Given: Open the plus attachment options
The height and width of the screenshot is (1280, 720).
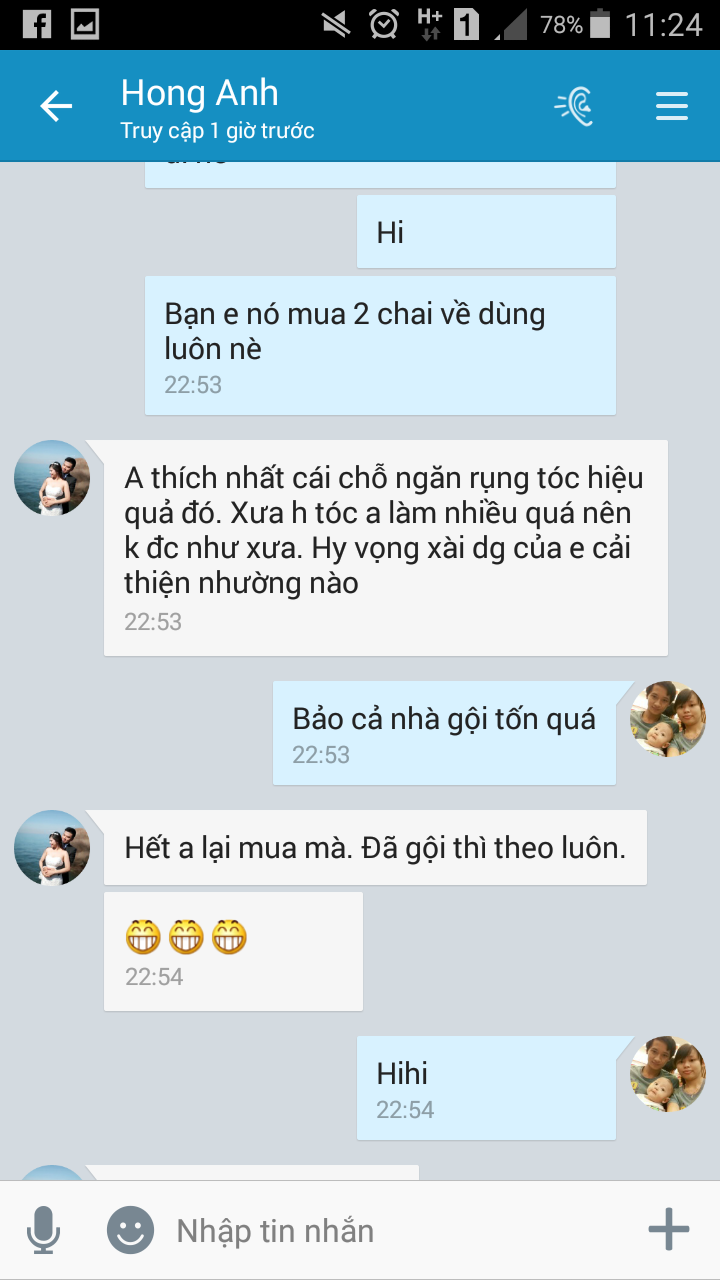Looking at the screenshot, I should pyautogui.click(x=669, y=1230).
